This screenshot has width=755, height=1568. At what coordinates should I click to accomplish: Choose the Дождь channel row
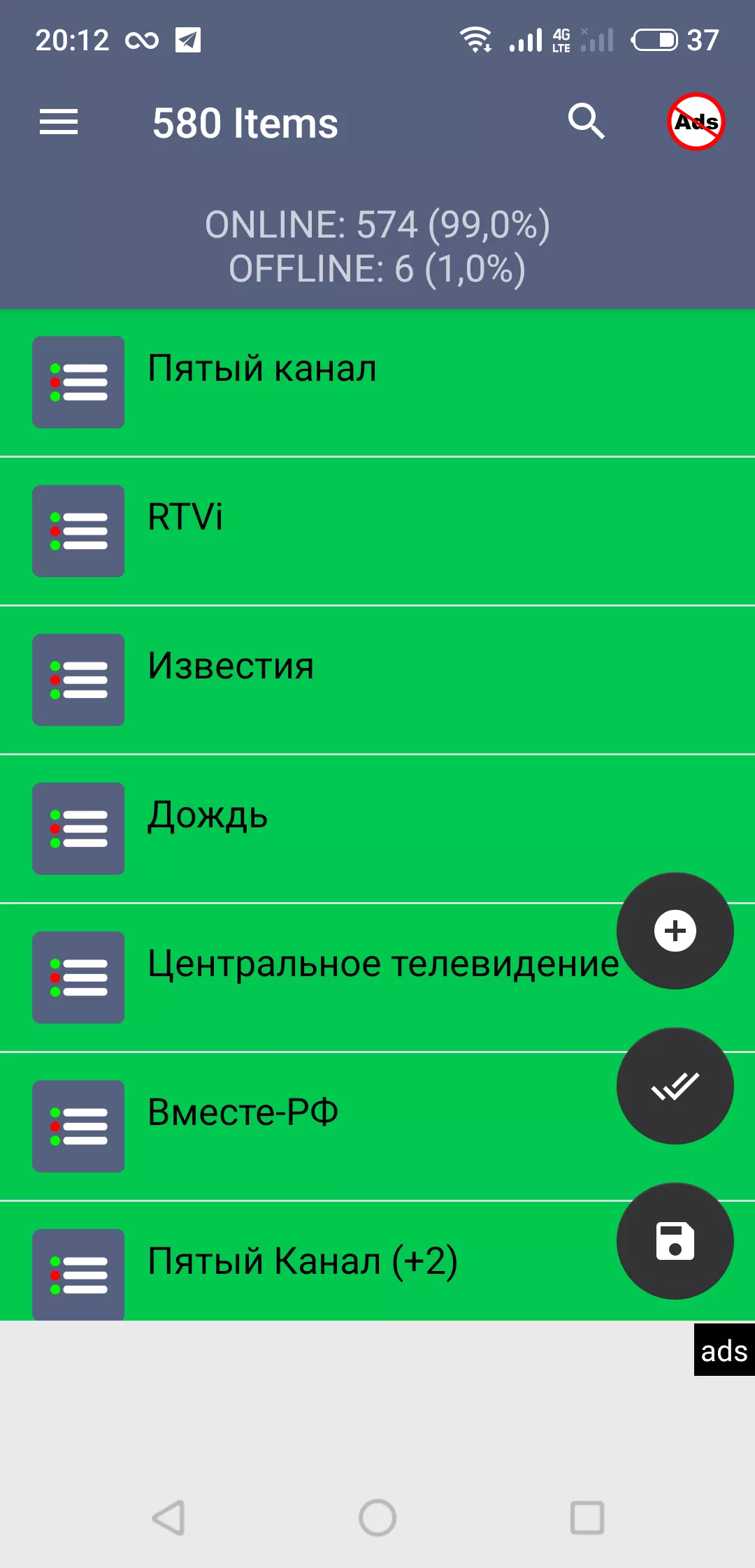point(377,829)
